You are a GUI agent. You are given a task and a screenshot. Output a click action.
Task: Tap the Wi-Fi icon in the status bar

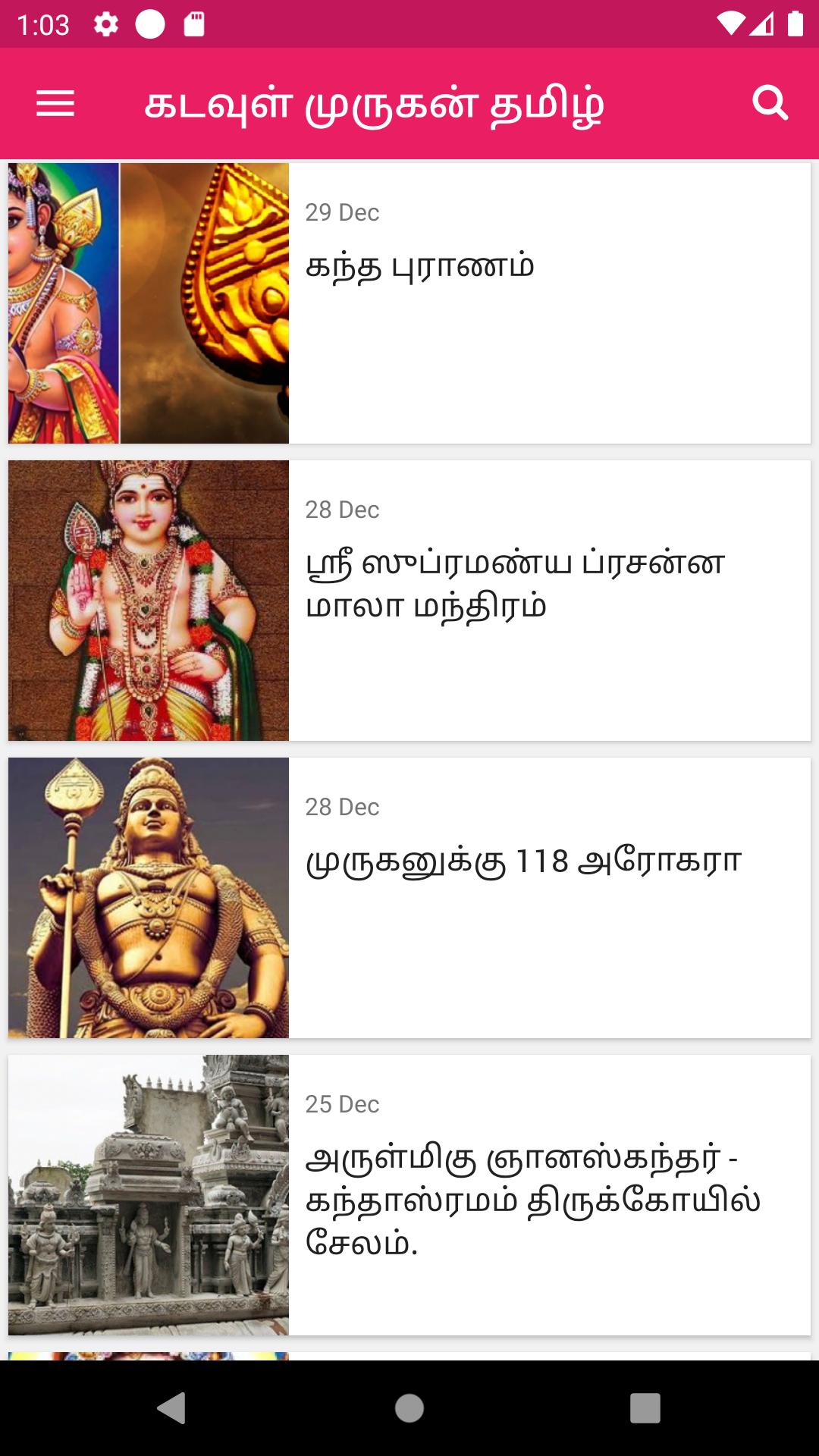[731, 22]
